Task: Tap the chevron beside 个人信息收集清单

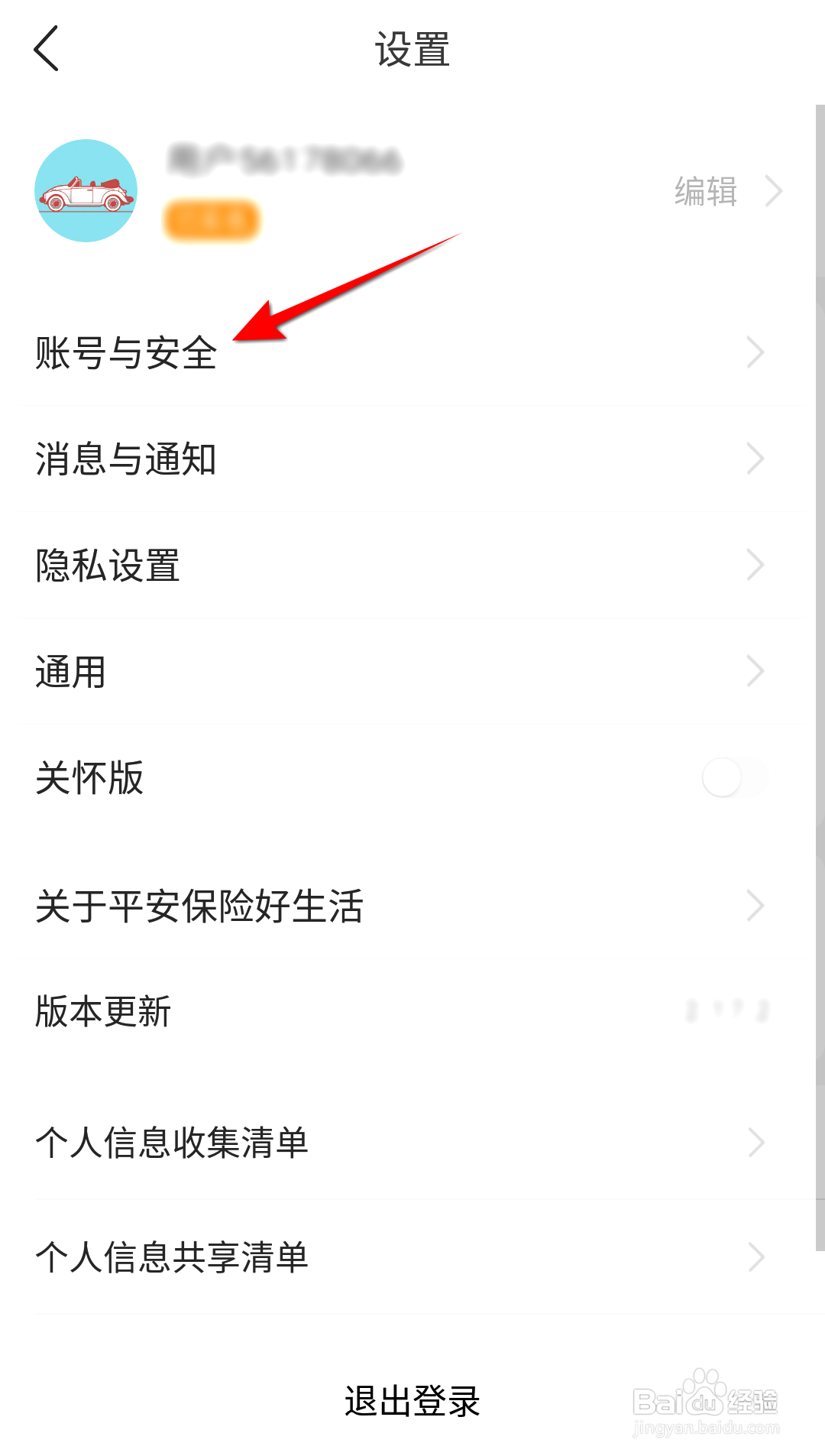Action: click(x=755, y=1143)
